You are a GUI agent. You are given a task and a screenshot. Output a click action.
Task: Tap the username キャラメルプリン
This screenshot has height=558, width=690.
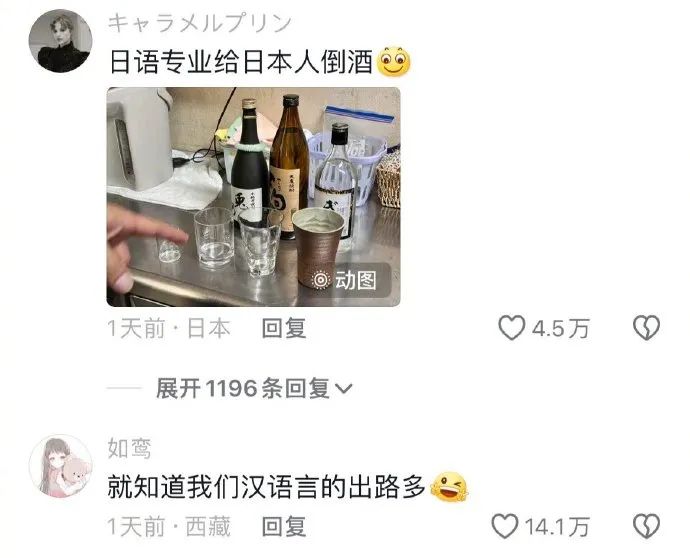click(199, 24)
